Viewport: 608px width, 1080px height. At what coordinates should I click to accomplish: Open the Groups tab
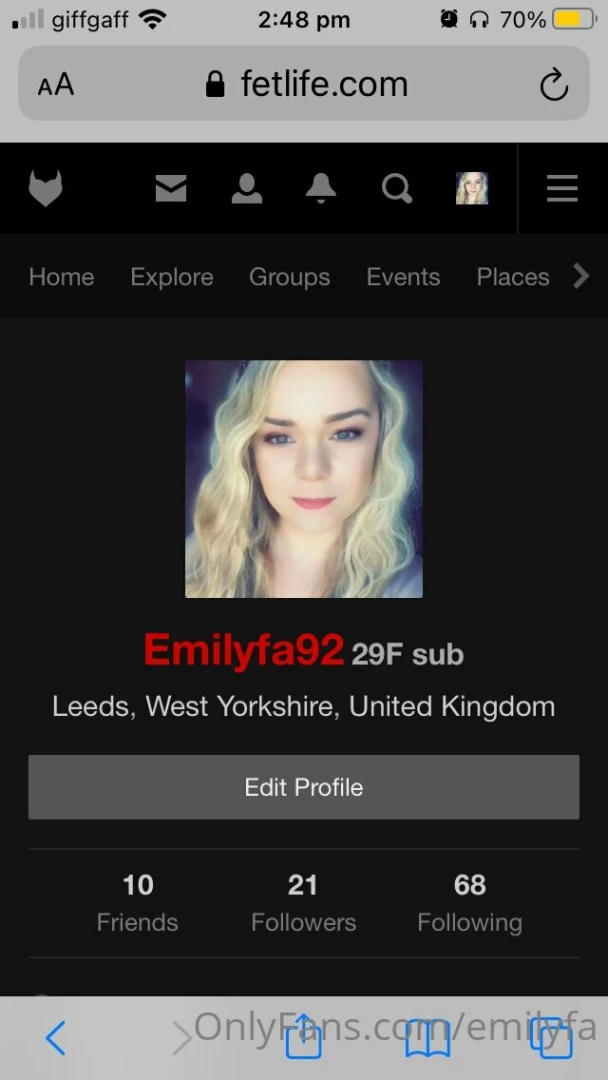point(289,277)
